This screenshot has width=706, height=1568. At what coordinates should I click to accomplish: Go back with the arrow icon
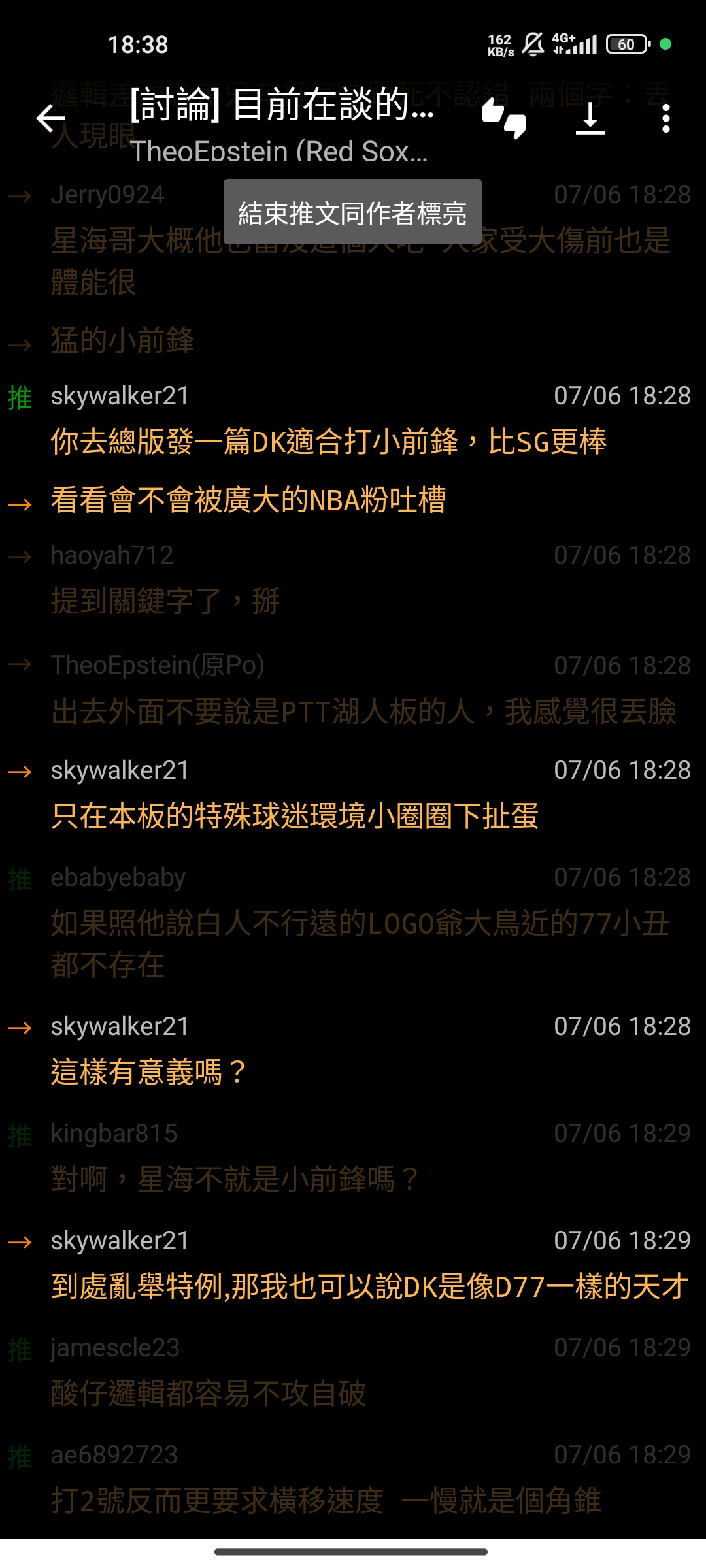click(x=50, y=118)
